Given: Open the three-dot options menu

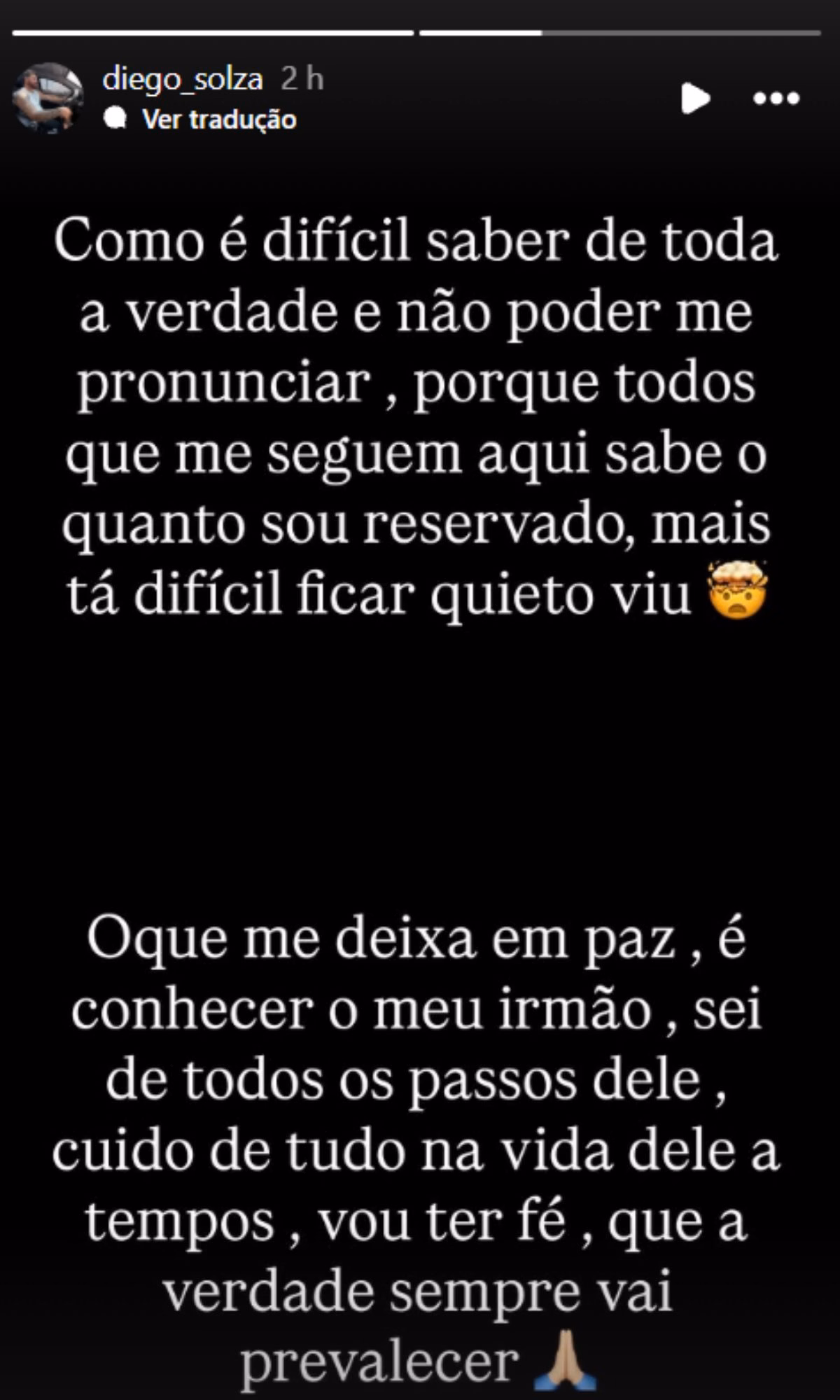Looking at the screenshot, I should (x=776, y=99).
